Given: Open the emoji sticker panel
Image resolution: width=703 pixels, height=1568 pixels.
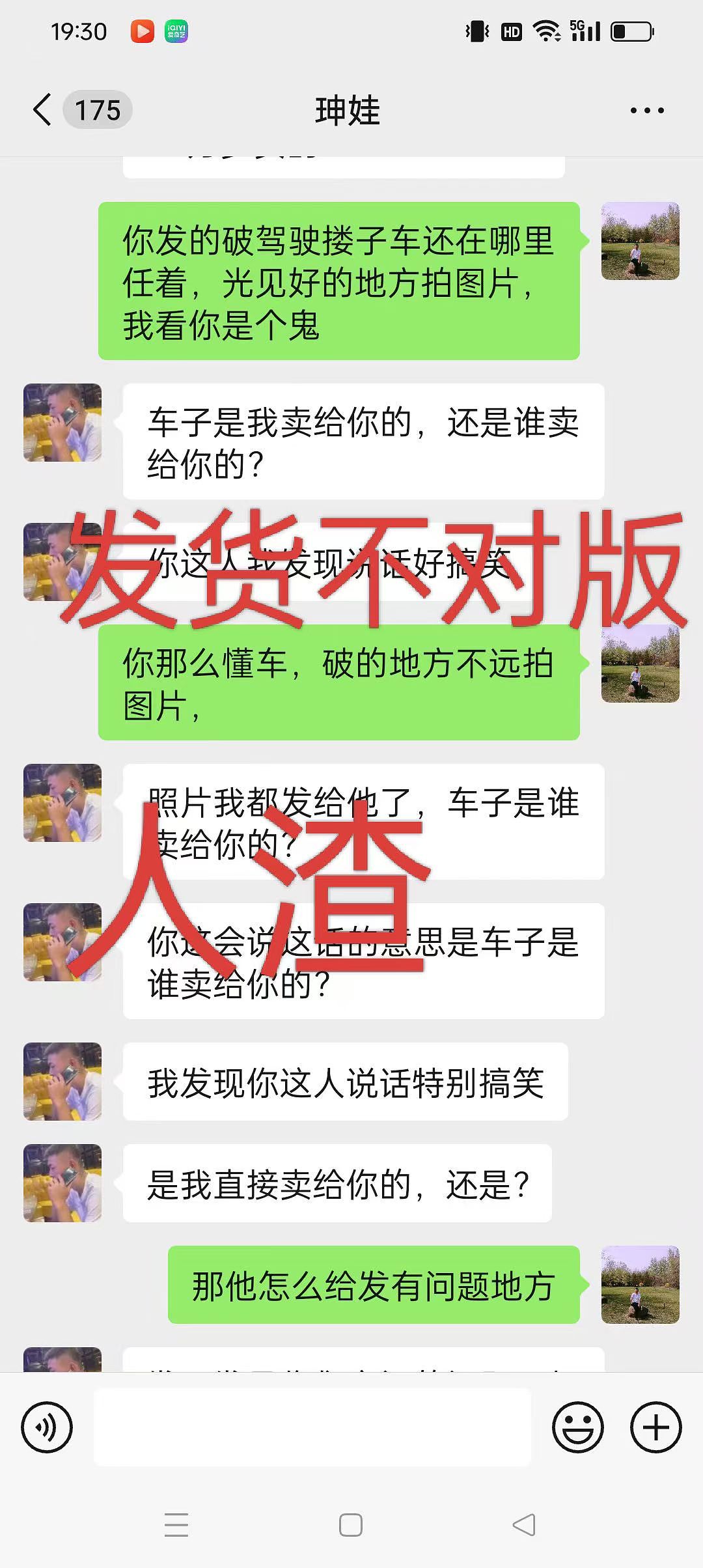Looking at the screenshot, I should click(577, 1427).
